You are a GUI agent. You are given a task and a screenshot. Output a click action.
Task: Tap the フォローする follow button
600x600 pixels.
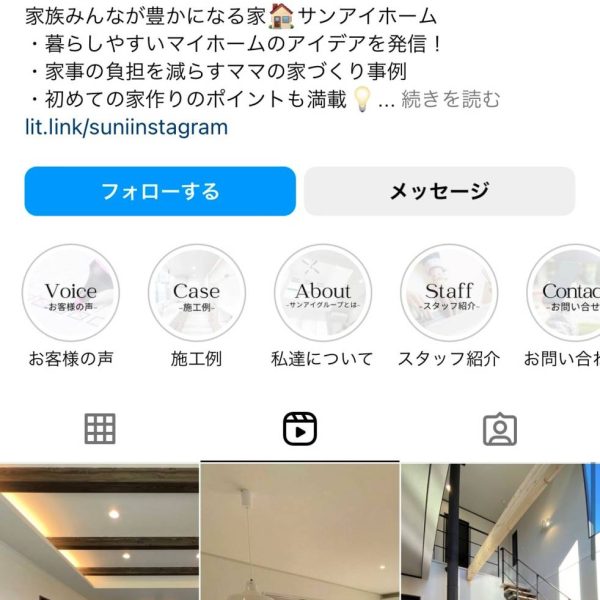[160, 191]
